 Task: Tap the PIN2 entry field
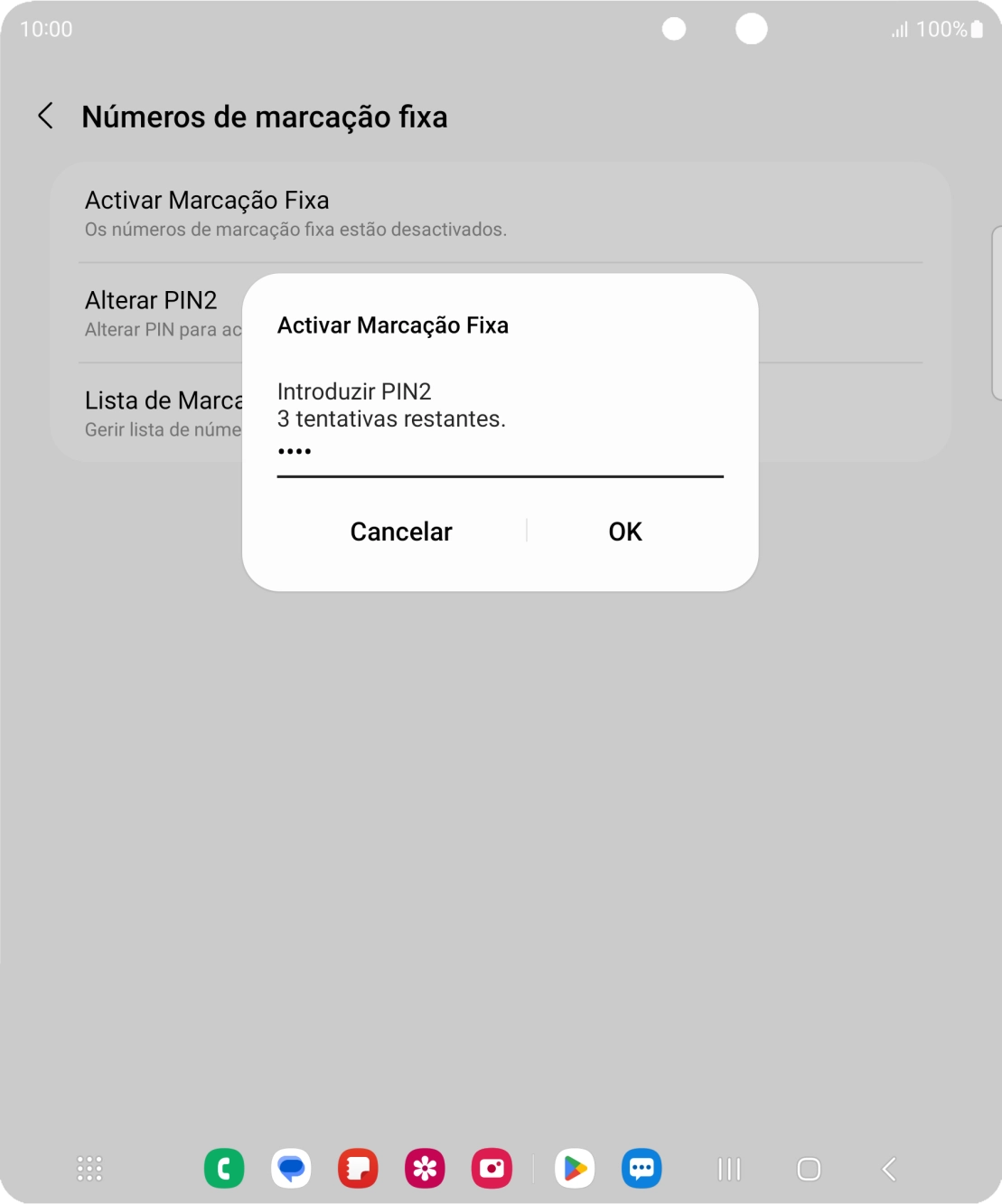tap(500, 452)
